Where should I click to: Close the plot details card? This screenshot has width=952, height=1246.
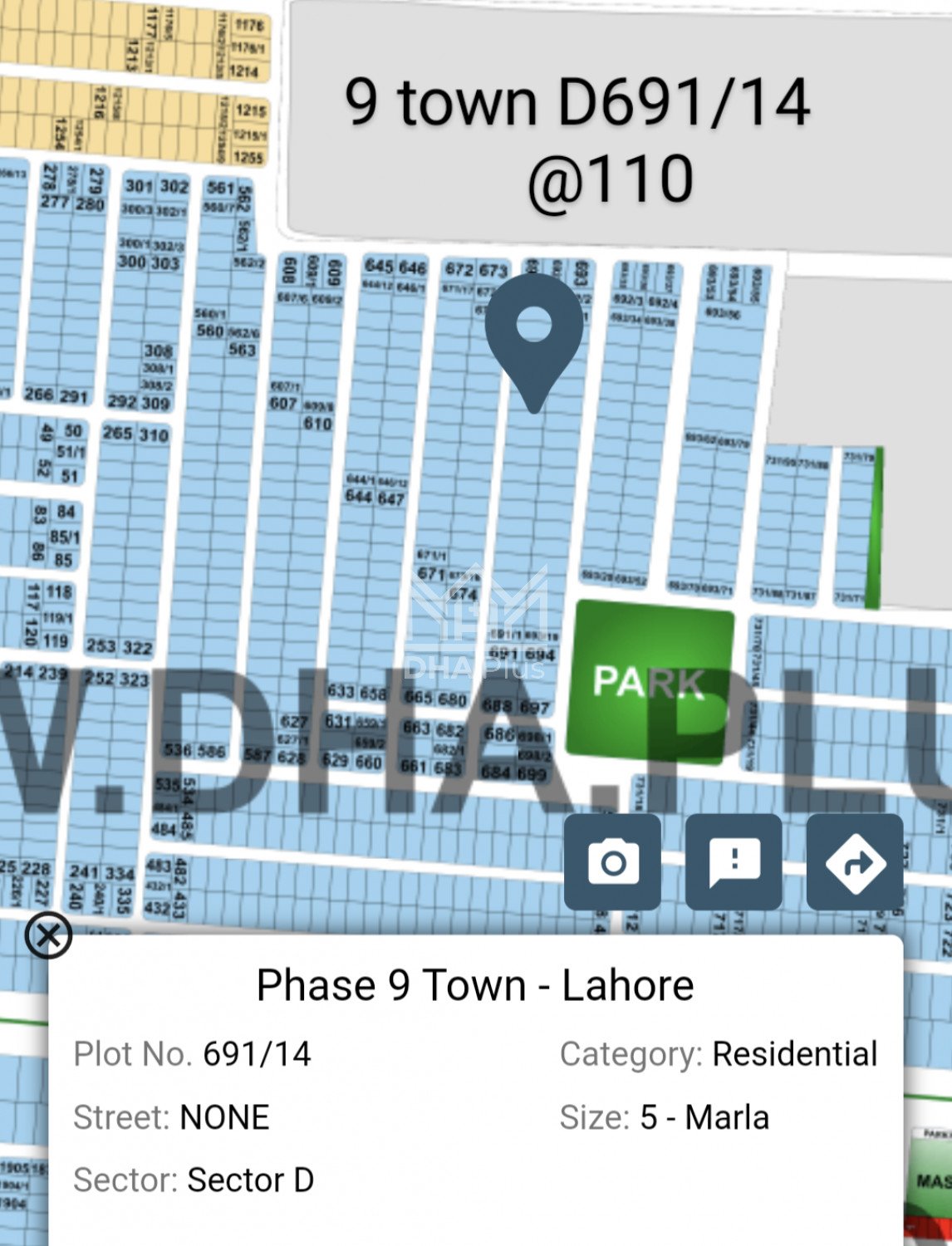48,936
